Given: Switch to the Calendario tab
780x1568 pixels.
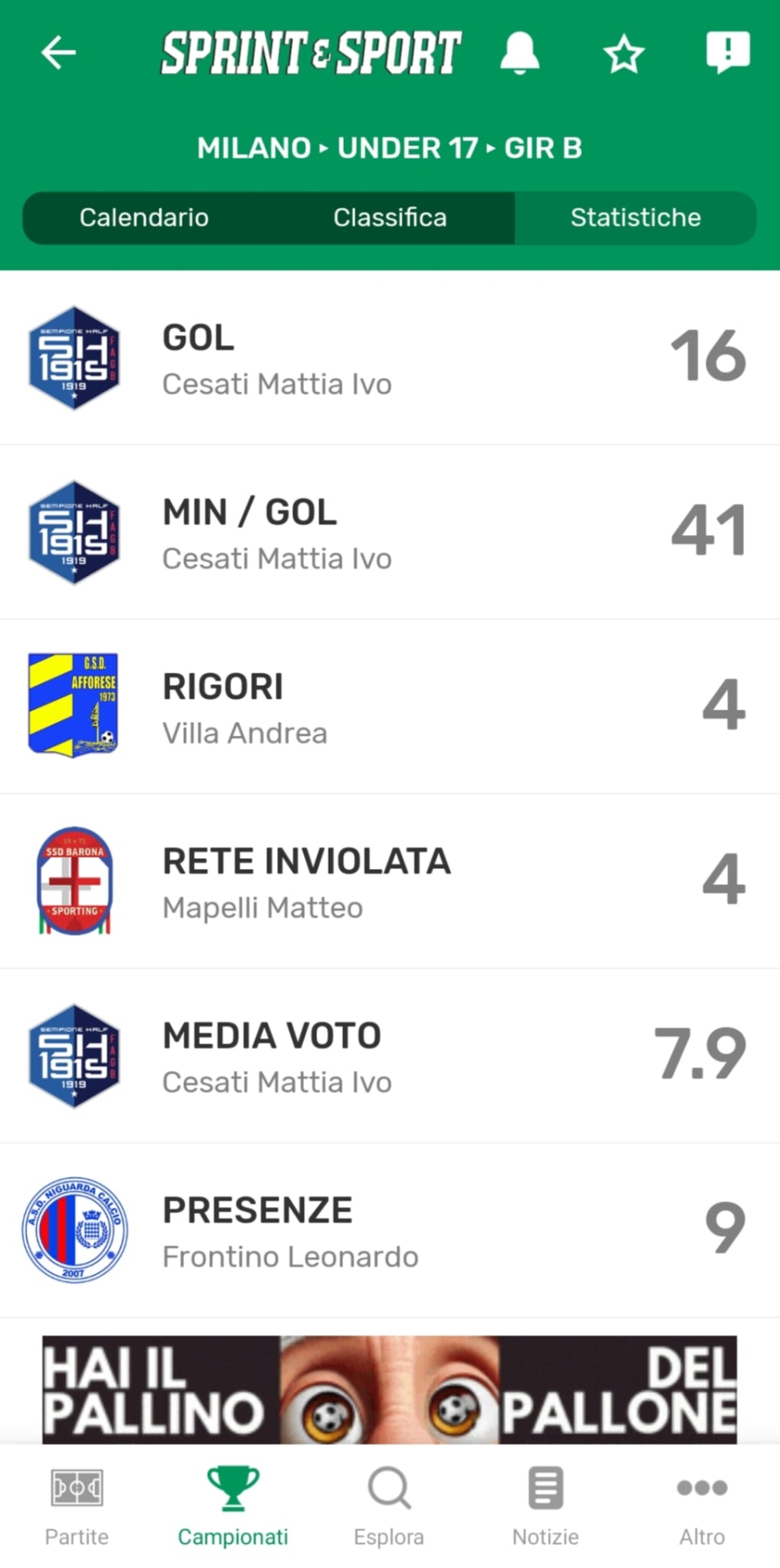Looking at the screenshot, I should 145,217.
